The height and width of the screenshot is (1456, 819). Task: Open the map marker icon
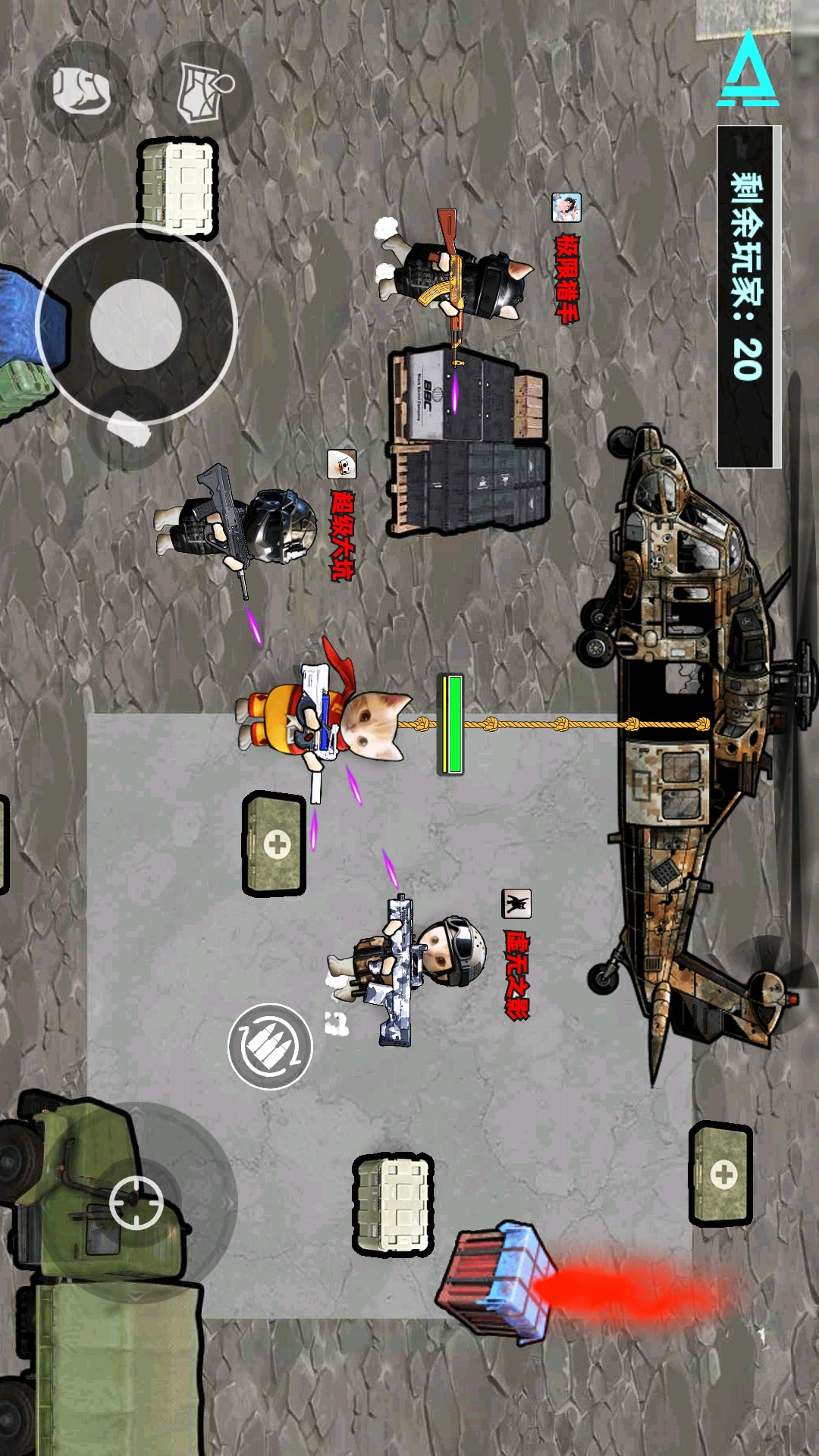pos(202,92)
